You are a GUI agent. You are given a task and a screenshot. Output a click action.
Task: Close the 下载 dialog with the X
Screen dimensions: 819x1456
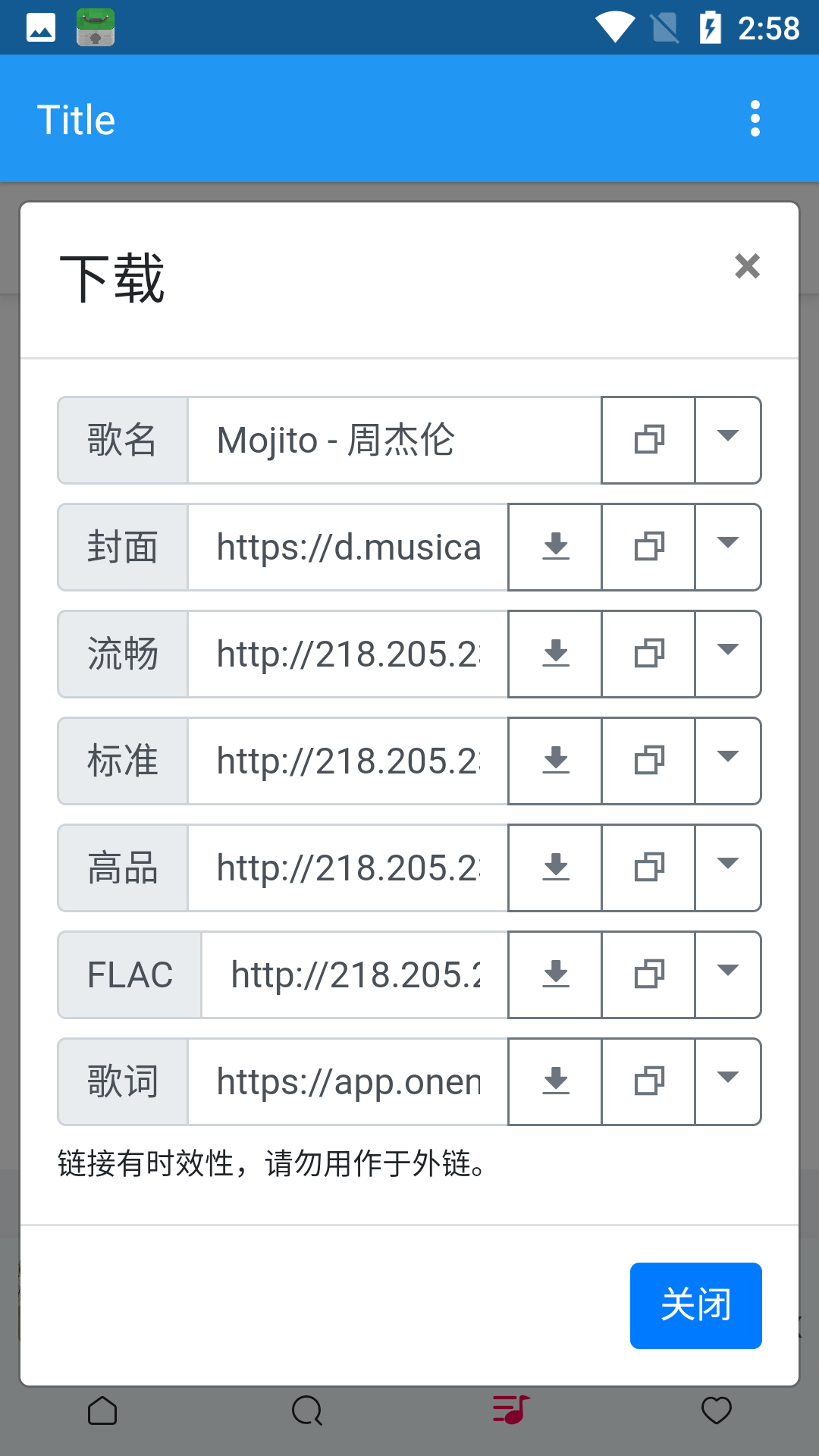(x=747, y=266)
